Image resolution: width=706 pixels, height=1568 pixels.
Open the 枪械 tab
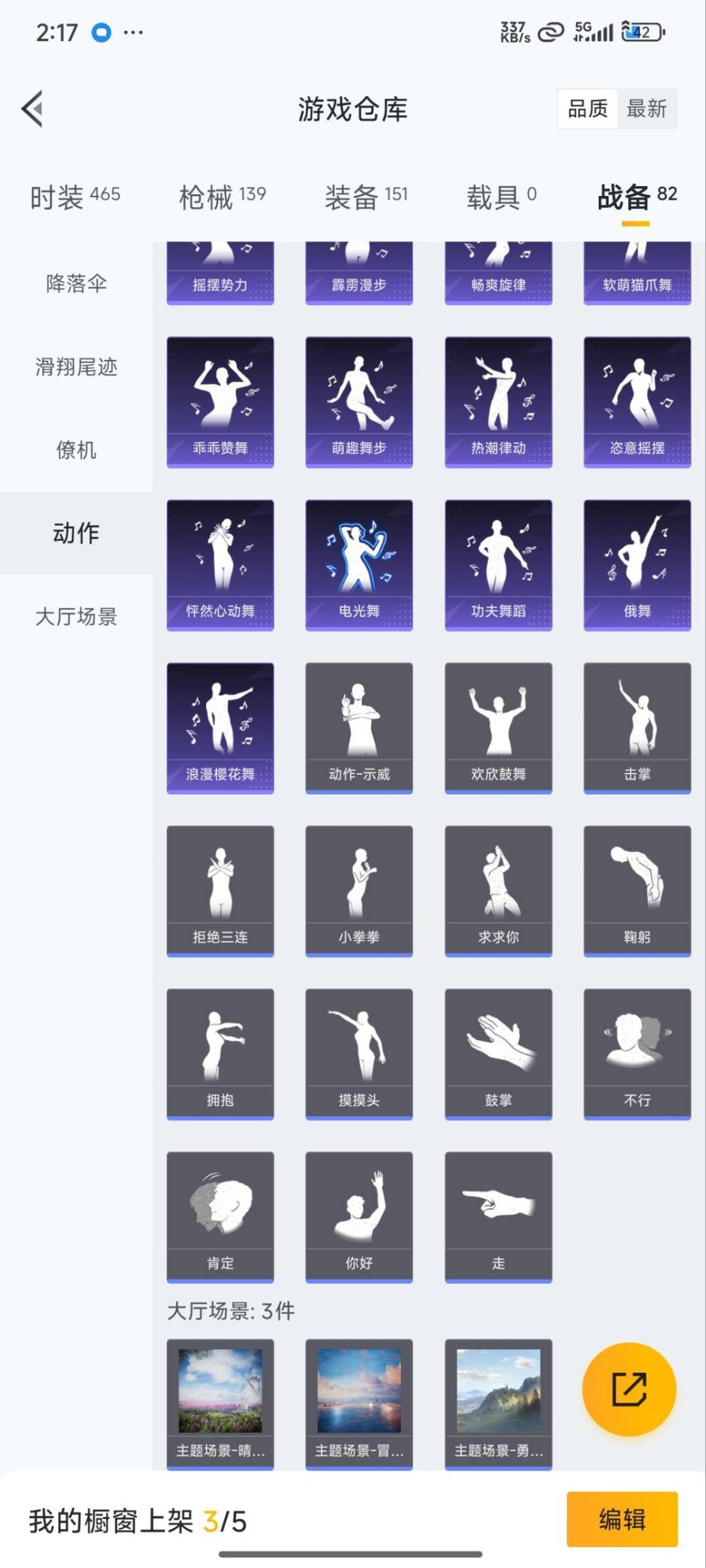[222, 196]
